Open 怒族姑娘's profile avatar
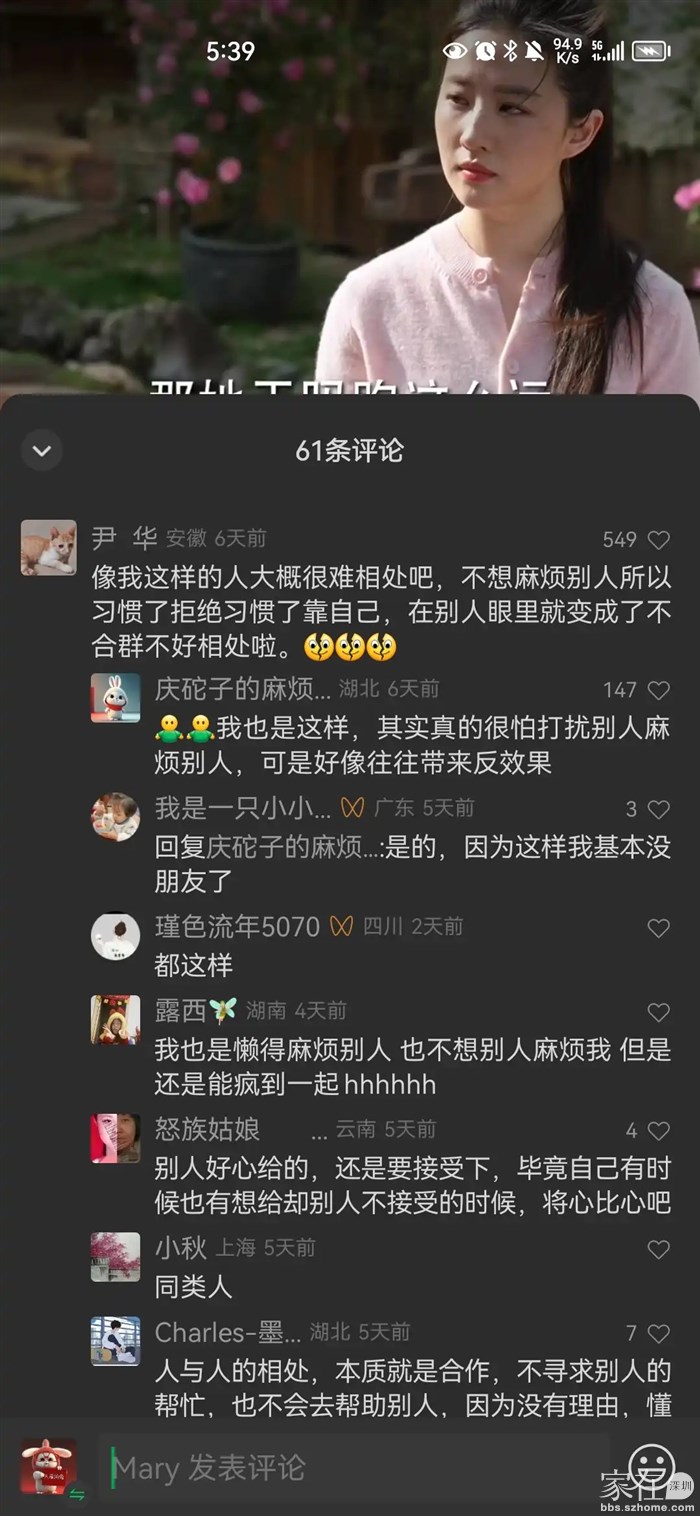This screenshot has width=700, height=1516. (x=115, y=1138)
